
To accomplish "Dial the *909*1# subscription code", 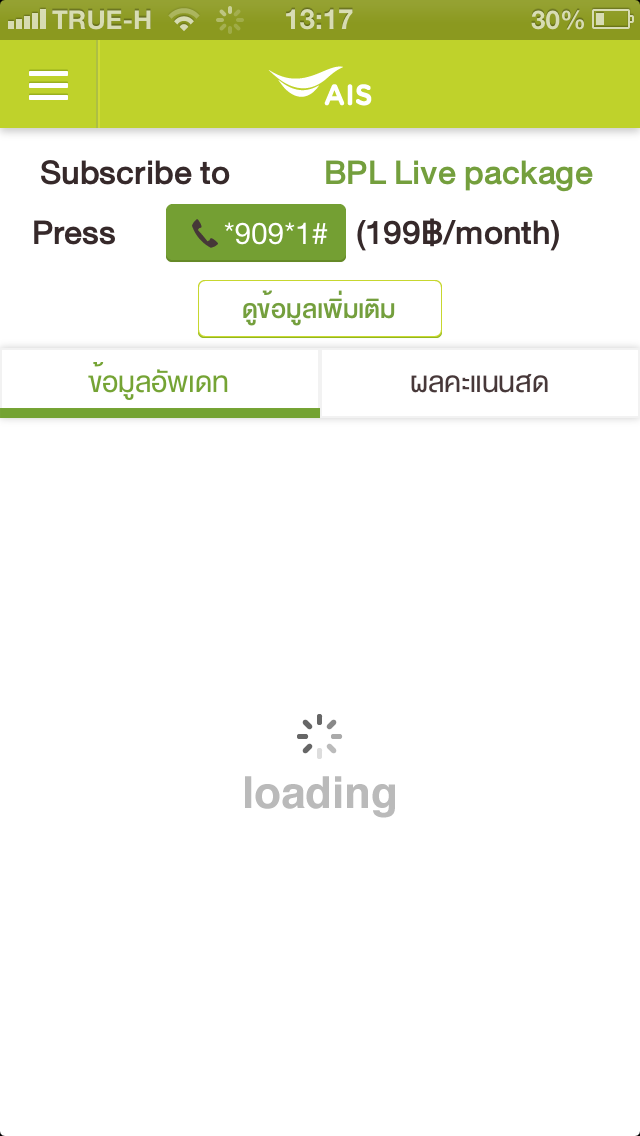I will click(256, 233).
